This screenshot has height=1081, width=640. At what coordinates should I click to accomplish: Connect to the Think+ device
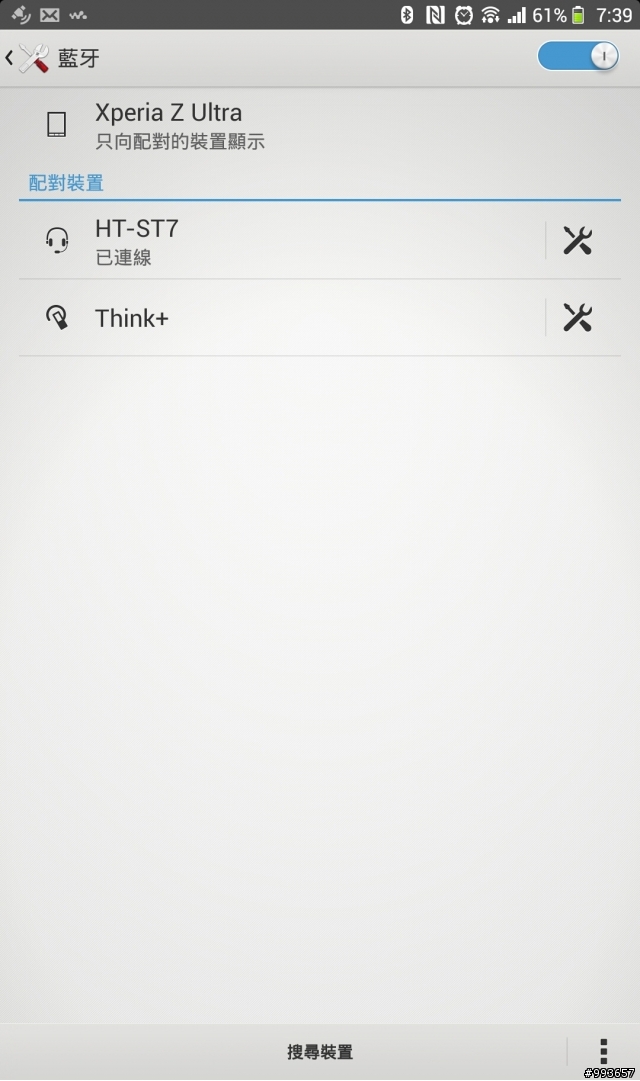280,318
